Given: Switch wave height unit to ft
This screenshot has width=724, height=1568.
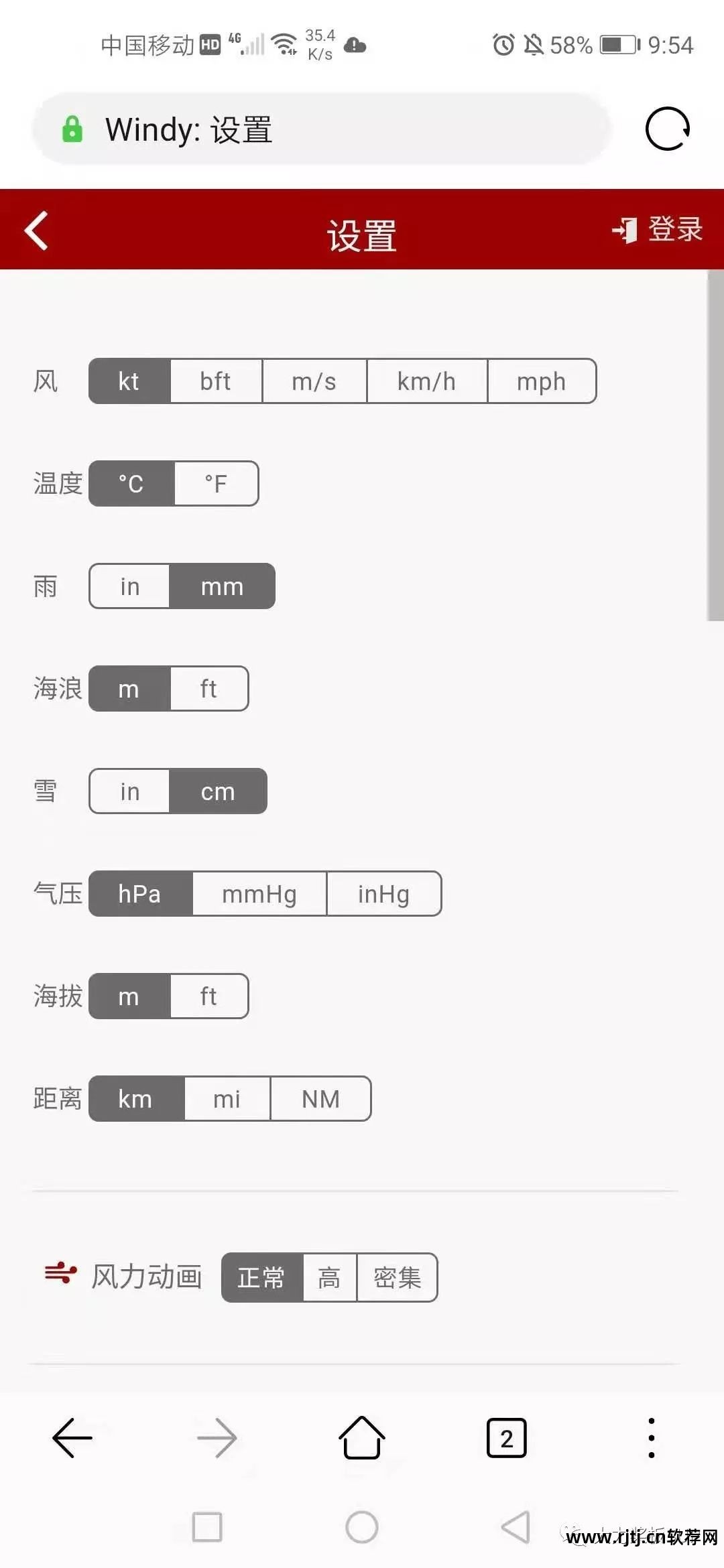Looking at the screenshot, I should coord(208,688).
